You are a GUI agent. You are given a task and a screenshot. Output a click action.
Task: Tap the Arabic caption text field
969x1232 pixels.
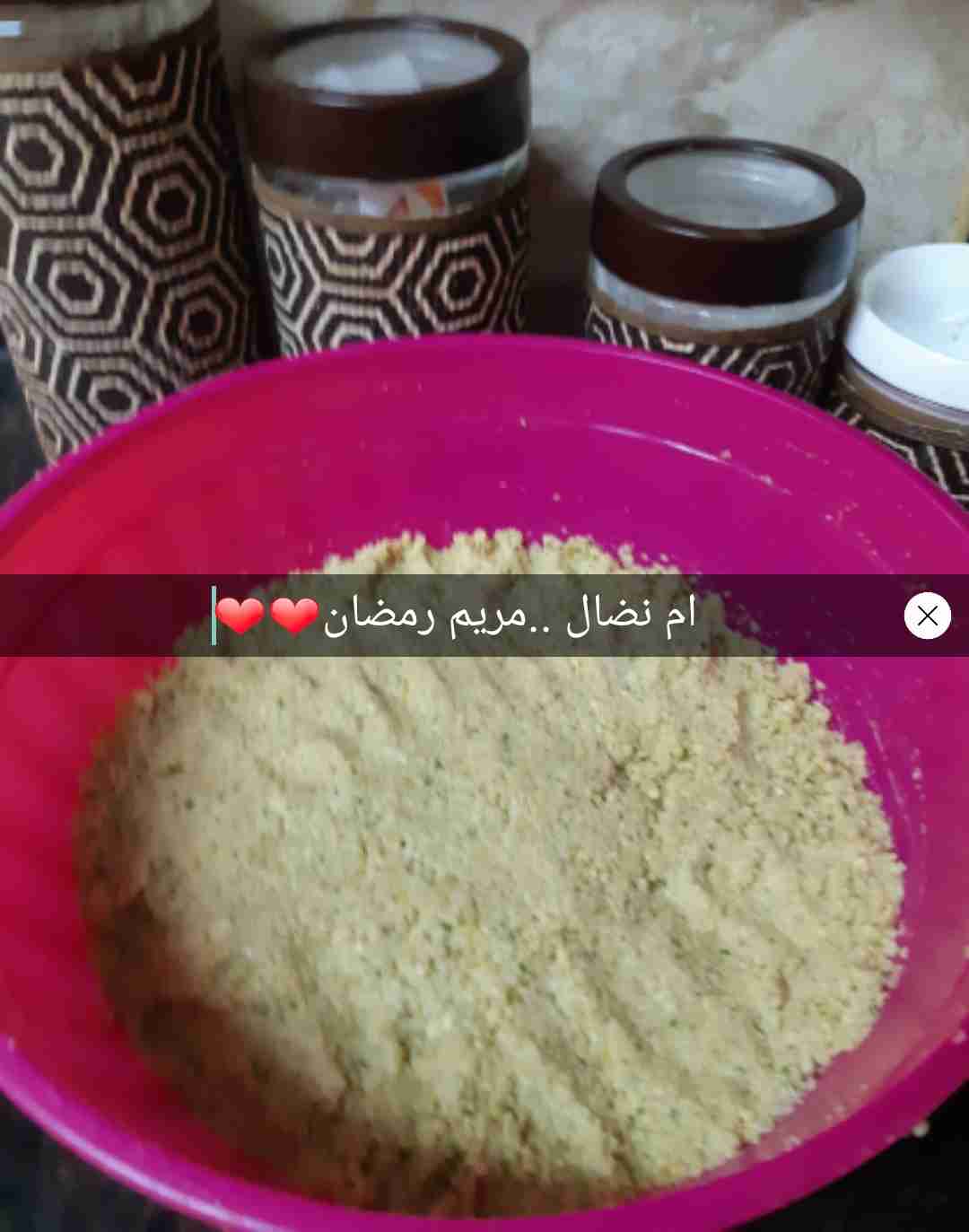click(456, 616)
